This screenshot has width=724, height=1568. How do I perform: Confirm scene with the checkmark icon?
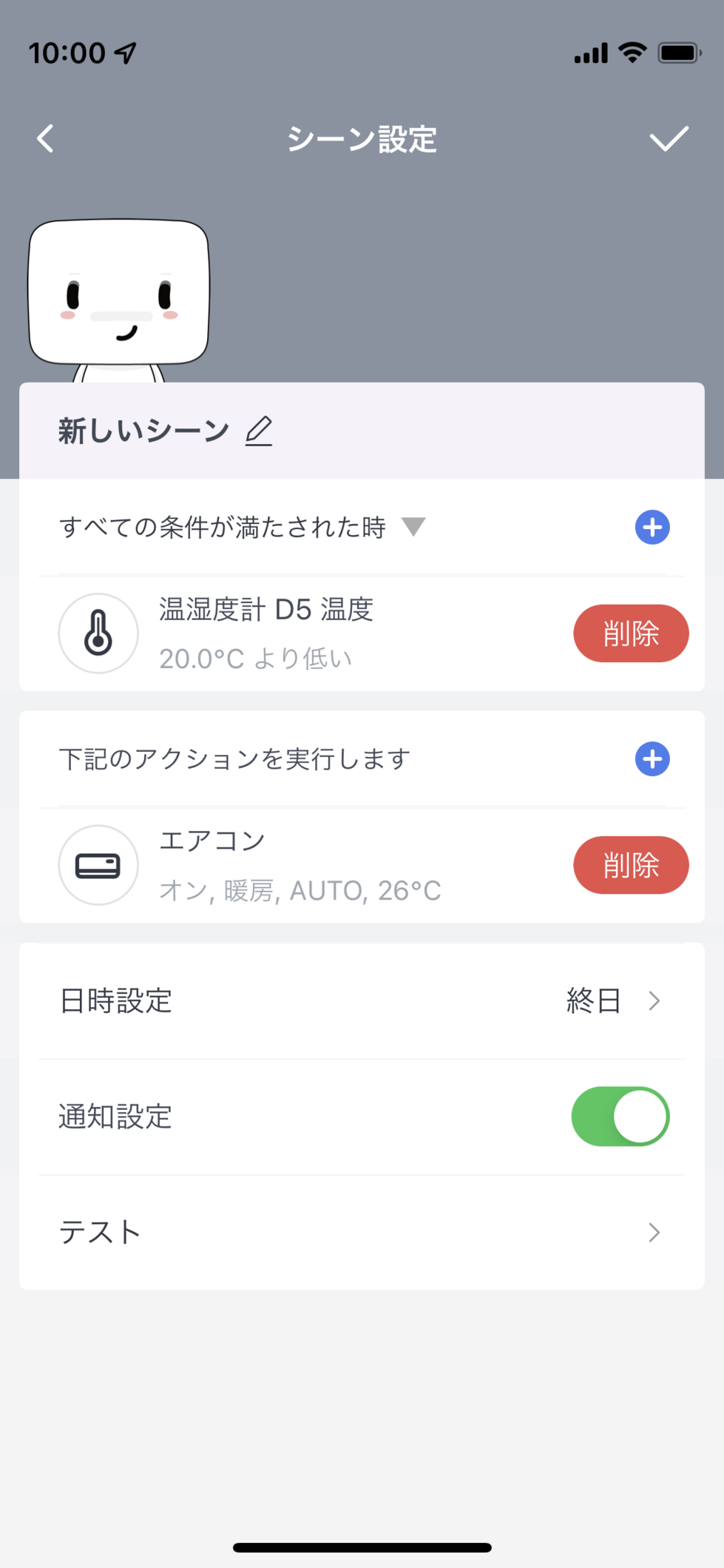click(669, 138)
